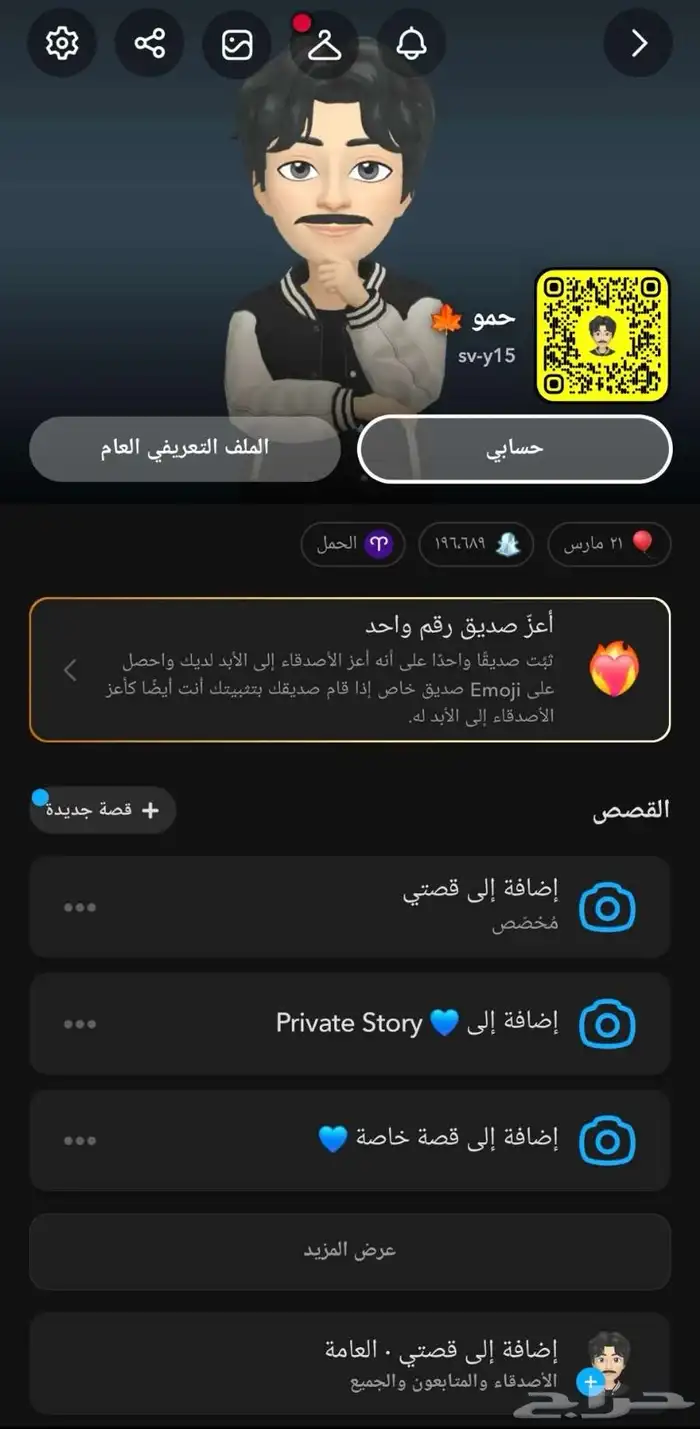Create a new story with قصة جديدة
Image resolution: width=700 pixels, height=1429 pixels.
tap(103, 810)
